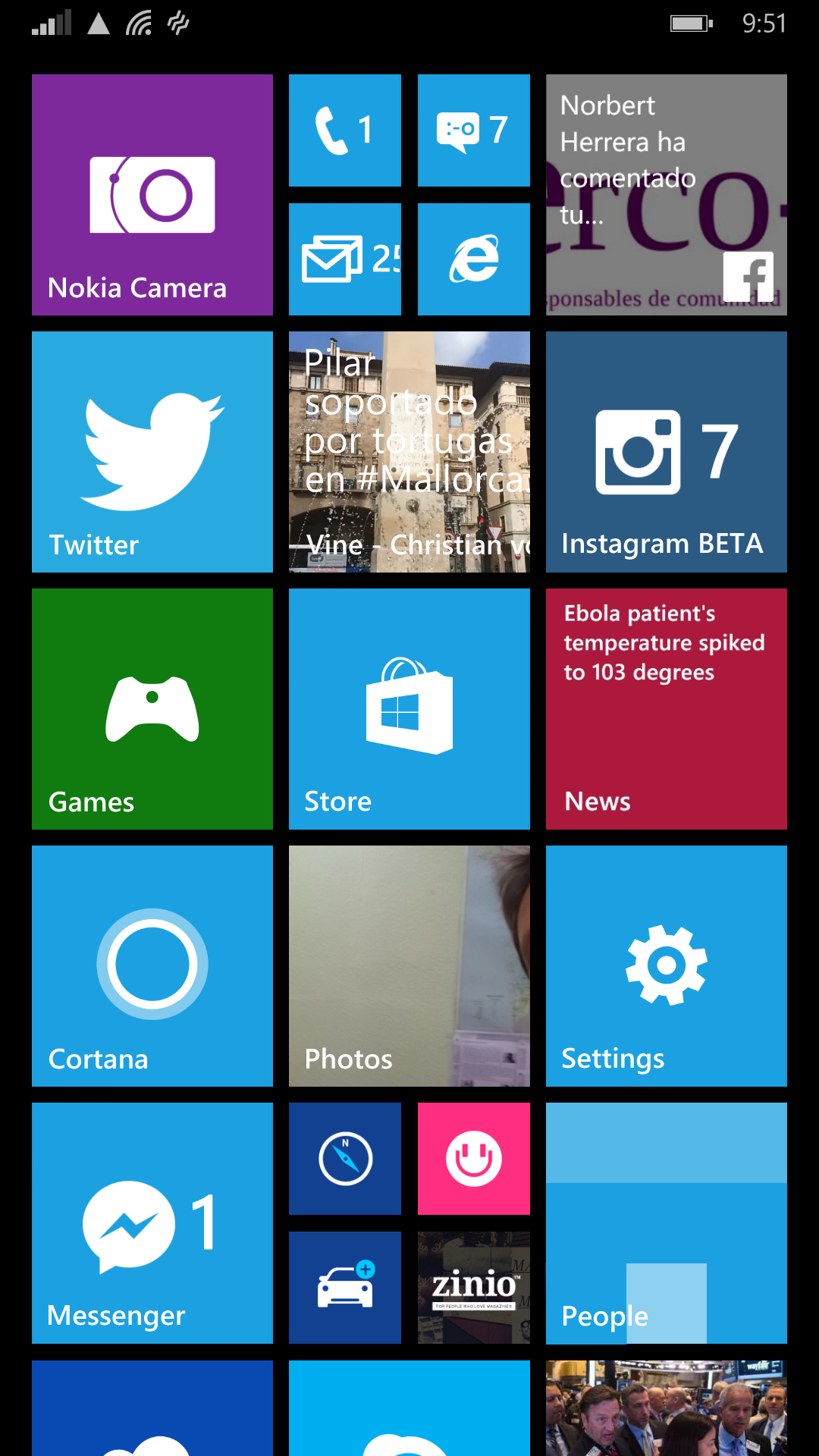Image resolution: width=819 pixels, height=1456 pixels.
Task: Open the pink smiley face app tile
Action: [x=474, y=1159]
